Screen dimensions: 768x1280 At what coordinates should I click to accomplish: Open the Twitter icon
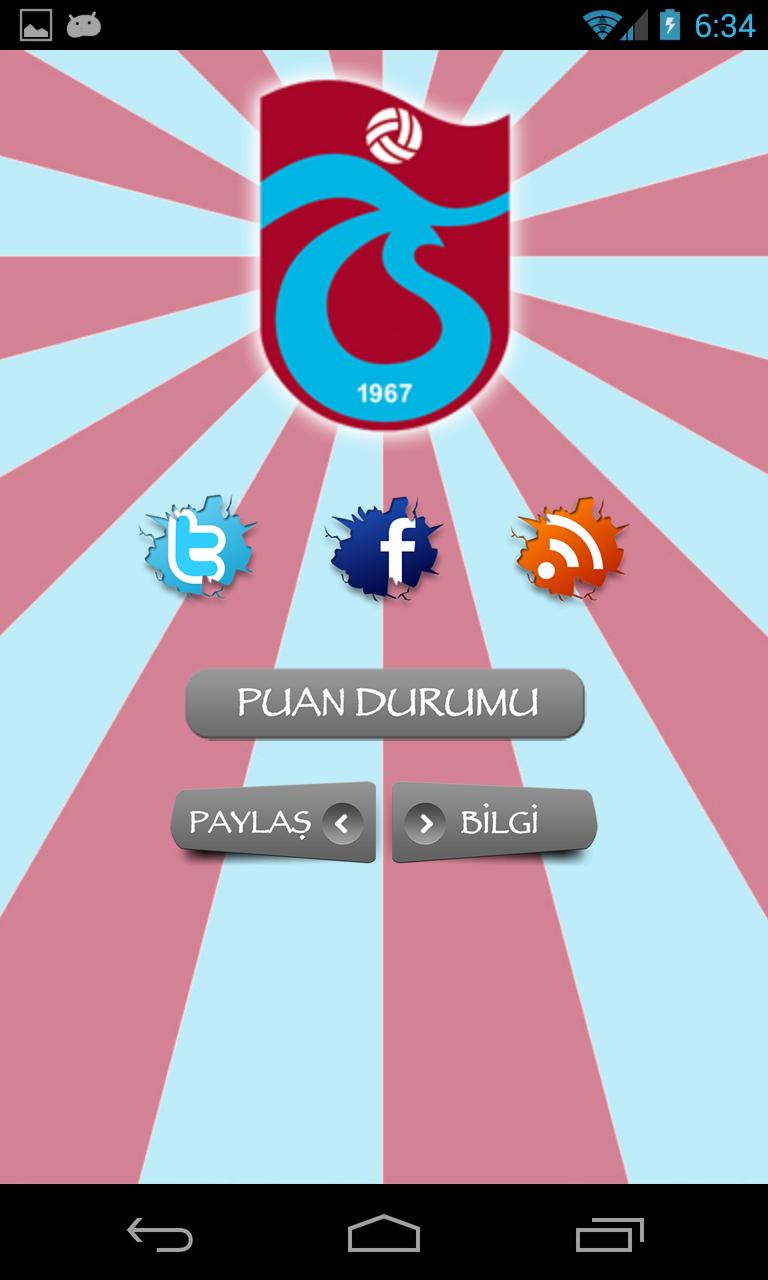tap(196, 546)
